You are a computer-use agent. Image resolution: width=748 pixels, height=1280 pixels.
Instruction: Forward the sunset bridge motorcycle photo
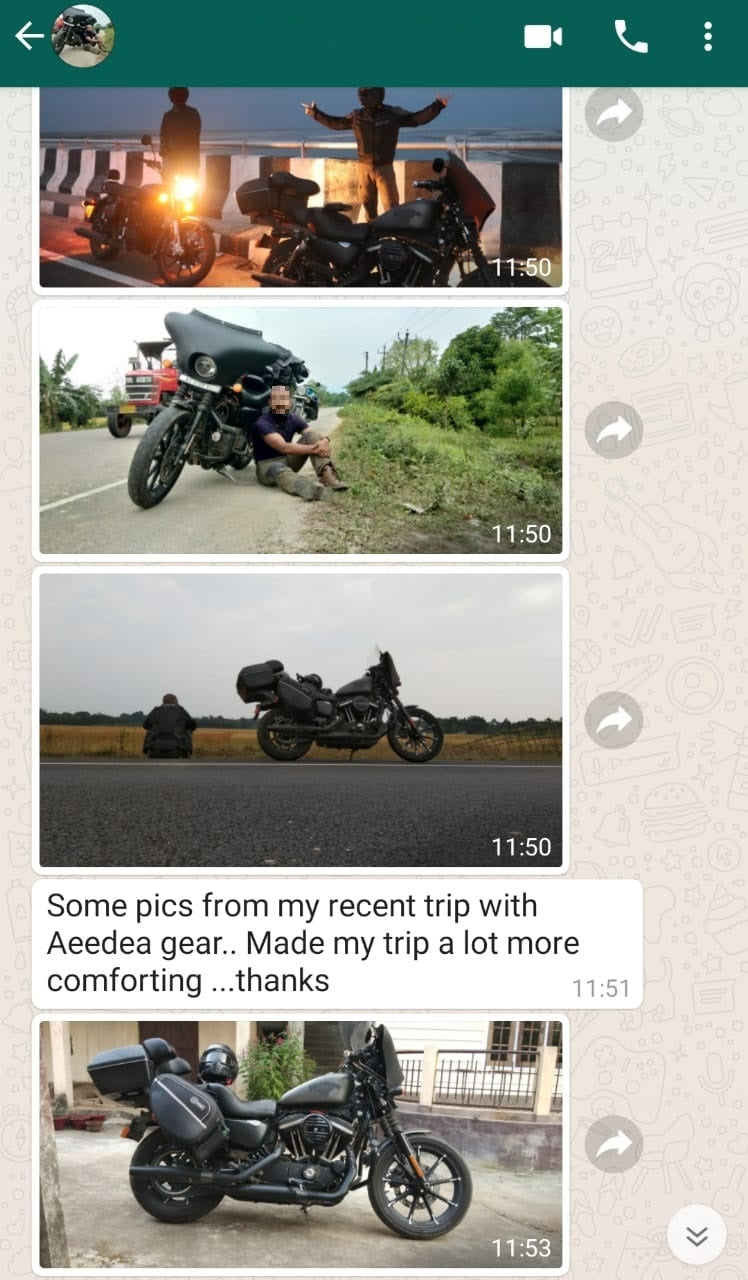tap(613, 113)
